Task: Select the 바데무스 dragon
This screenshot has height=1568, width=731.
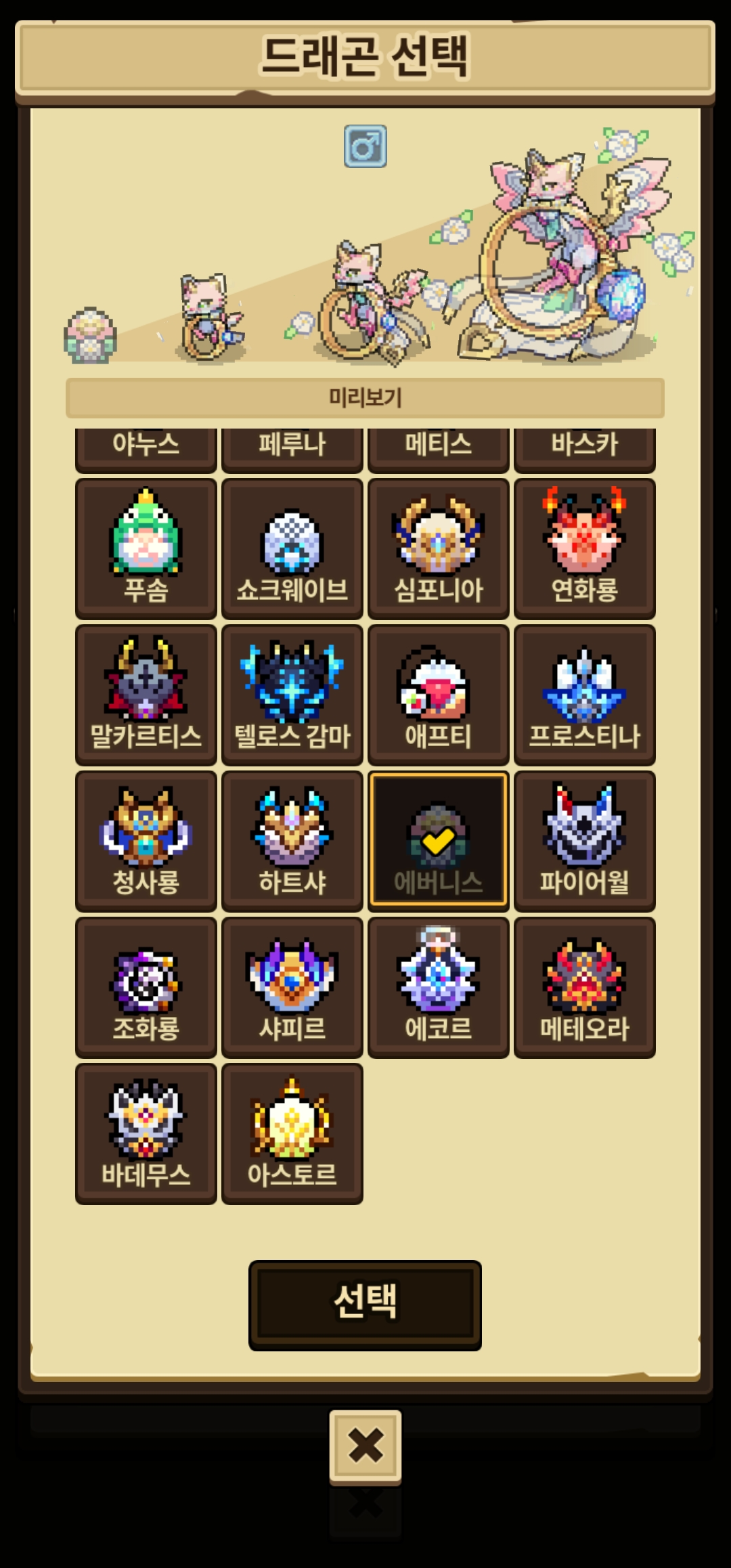Action: click(x=146, y=1133)
